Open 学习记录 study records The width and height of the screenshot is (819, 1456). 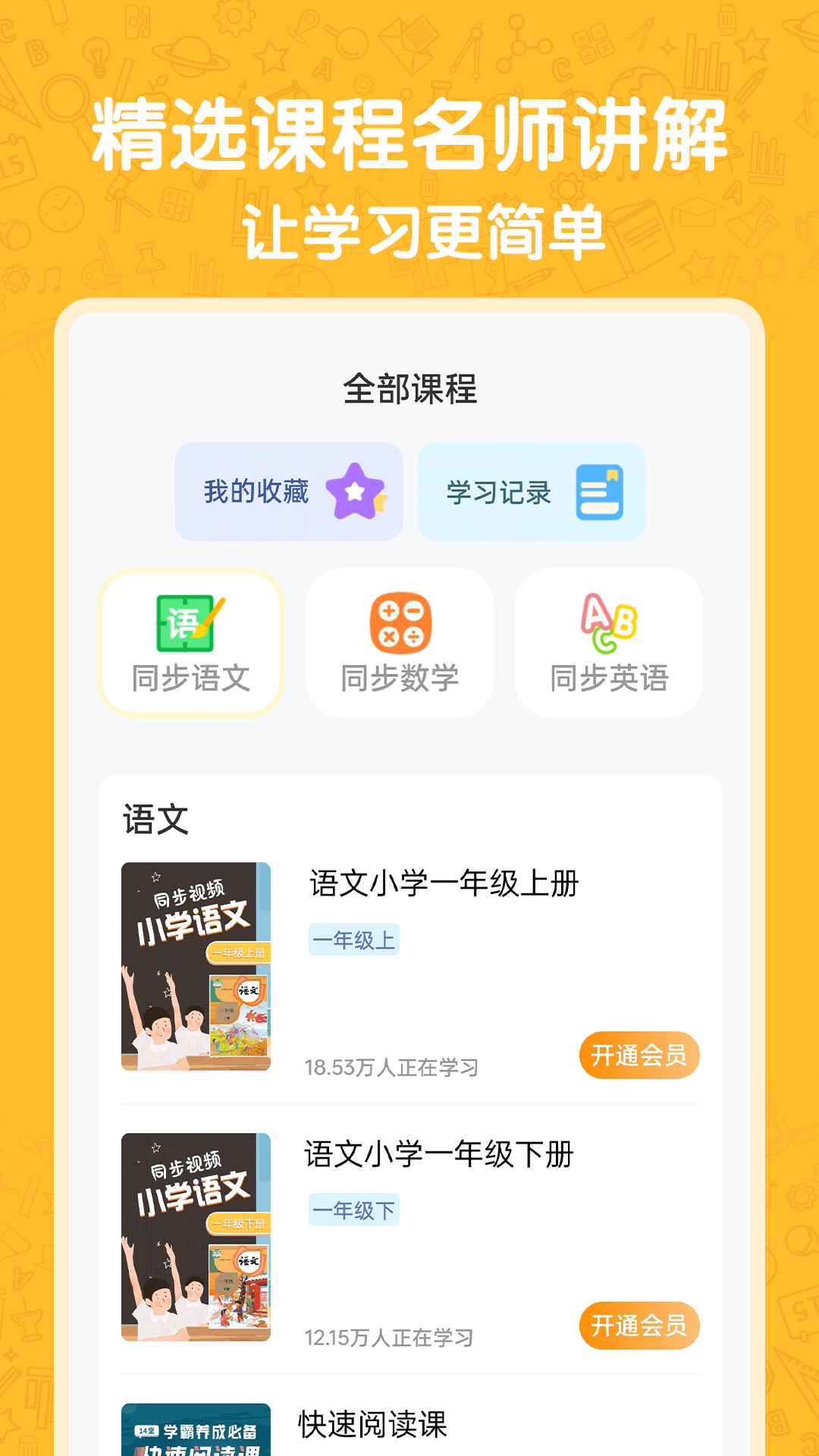coord(531,491)
